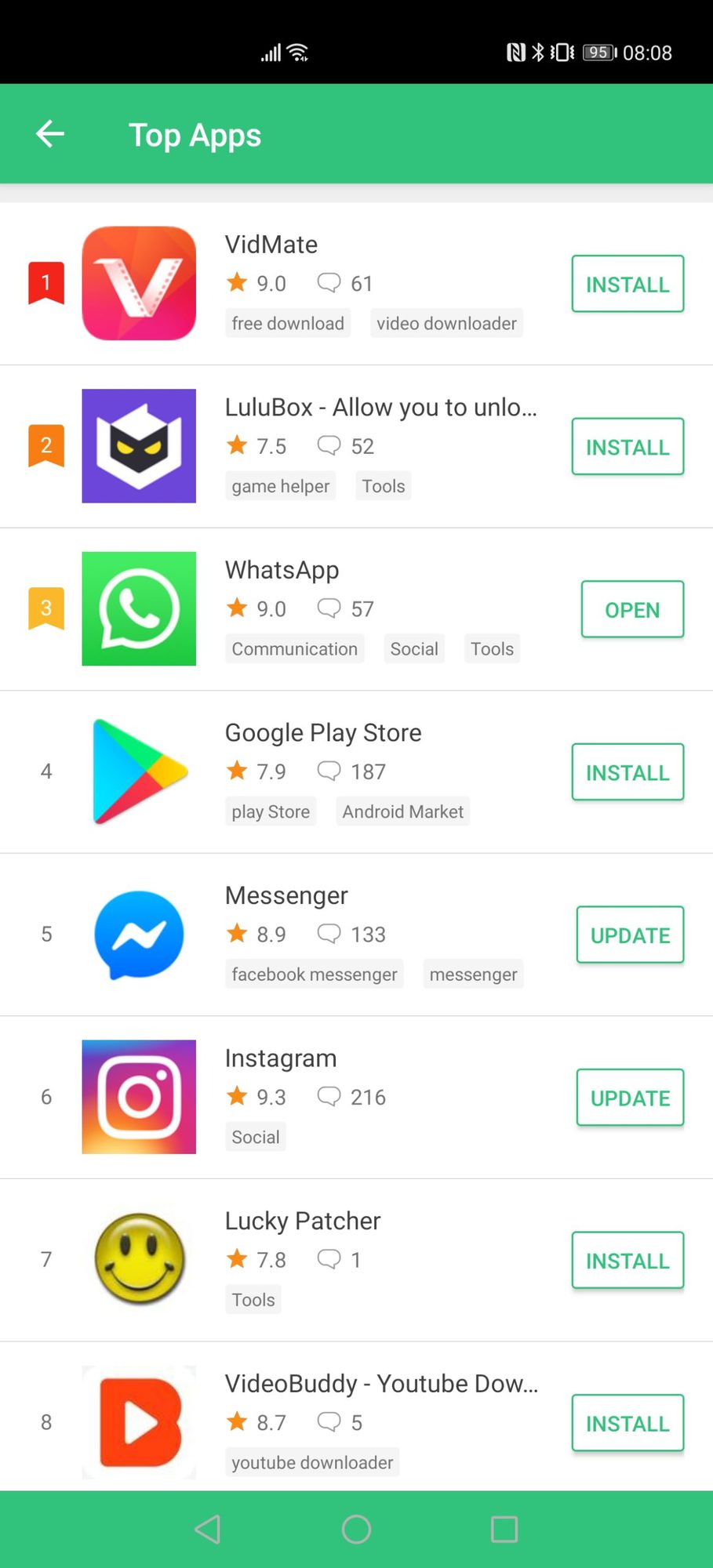Image resolution: width=713 pixels, height=1568 pixels.
Task: Open the Messenger listing
Action: tap(286, 895)
